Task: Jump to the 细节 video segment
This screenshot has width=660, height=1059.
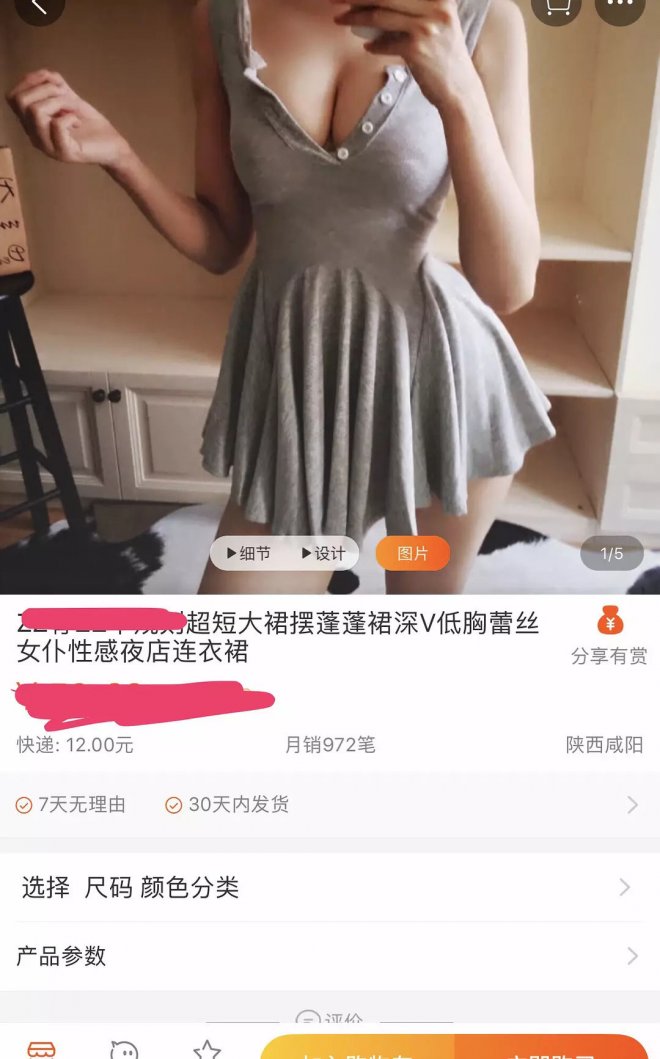Action: [249, 553]
